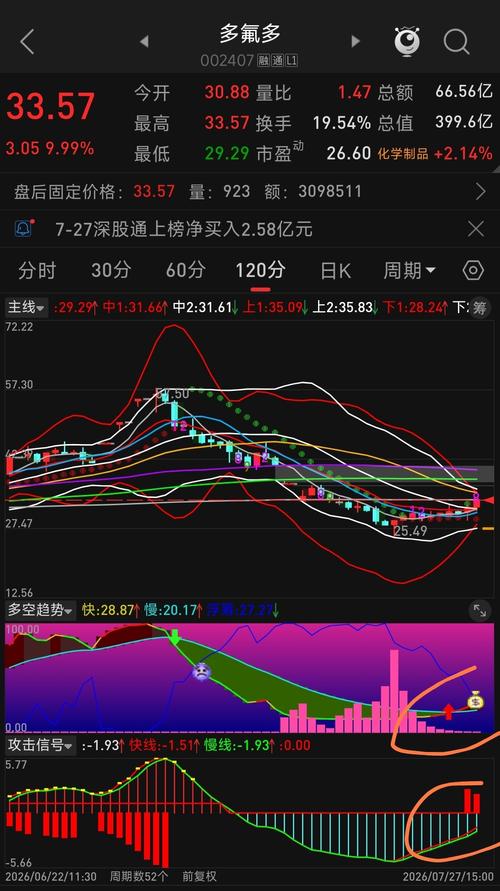The image size is (500, 891).
Task: Open the 周期 dropdown
Action: pos(409,270)
